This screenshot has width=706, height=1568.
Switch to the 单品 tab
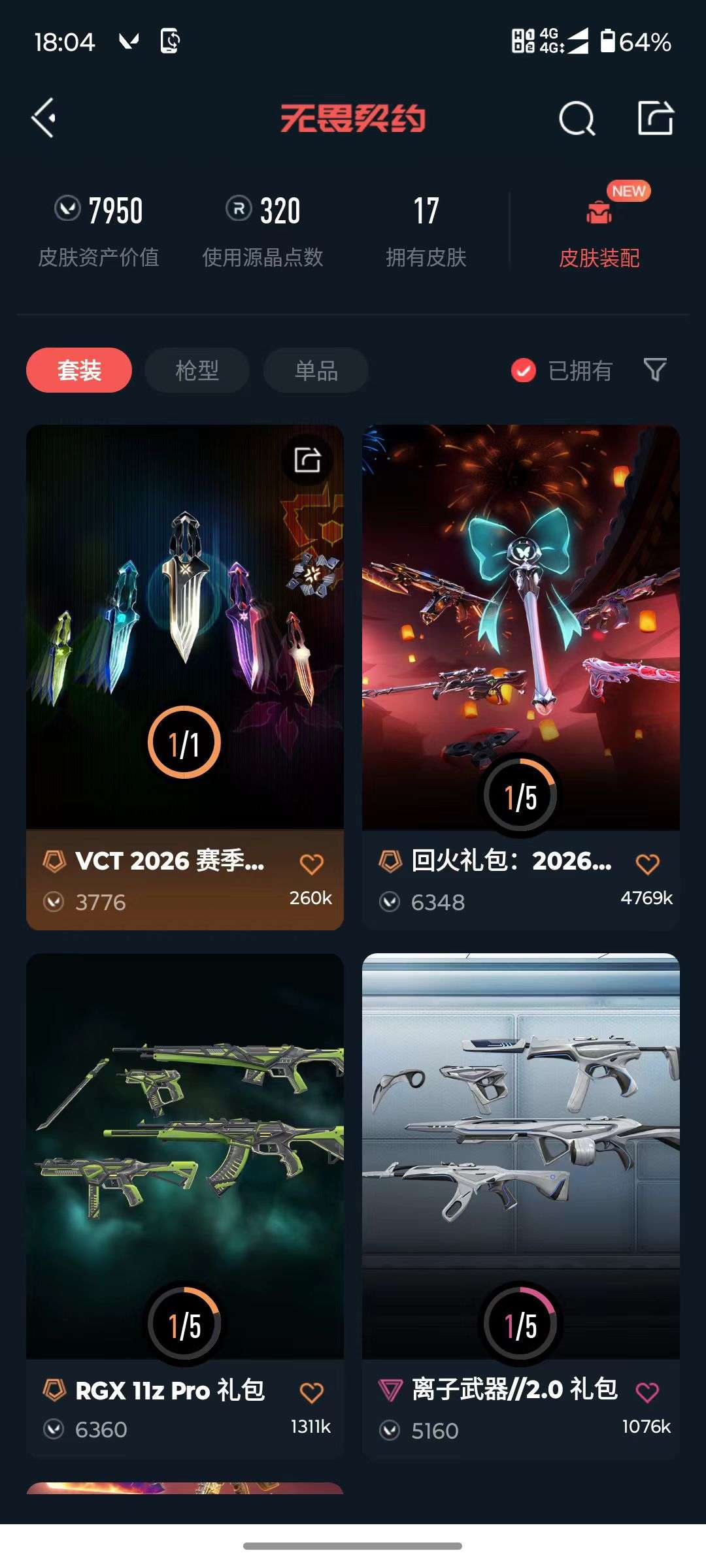[x=315, y=370]
